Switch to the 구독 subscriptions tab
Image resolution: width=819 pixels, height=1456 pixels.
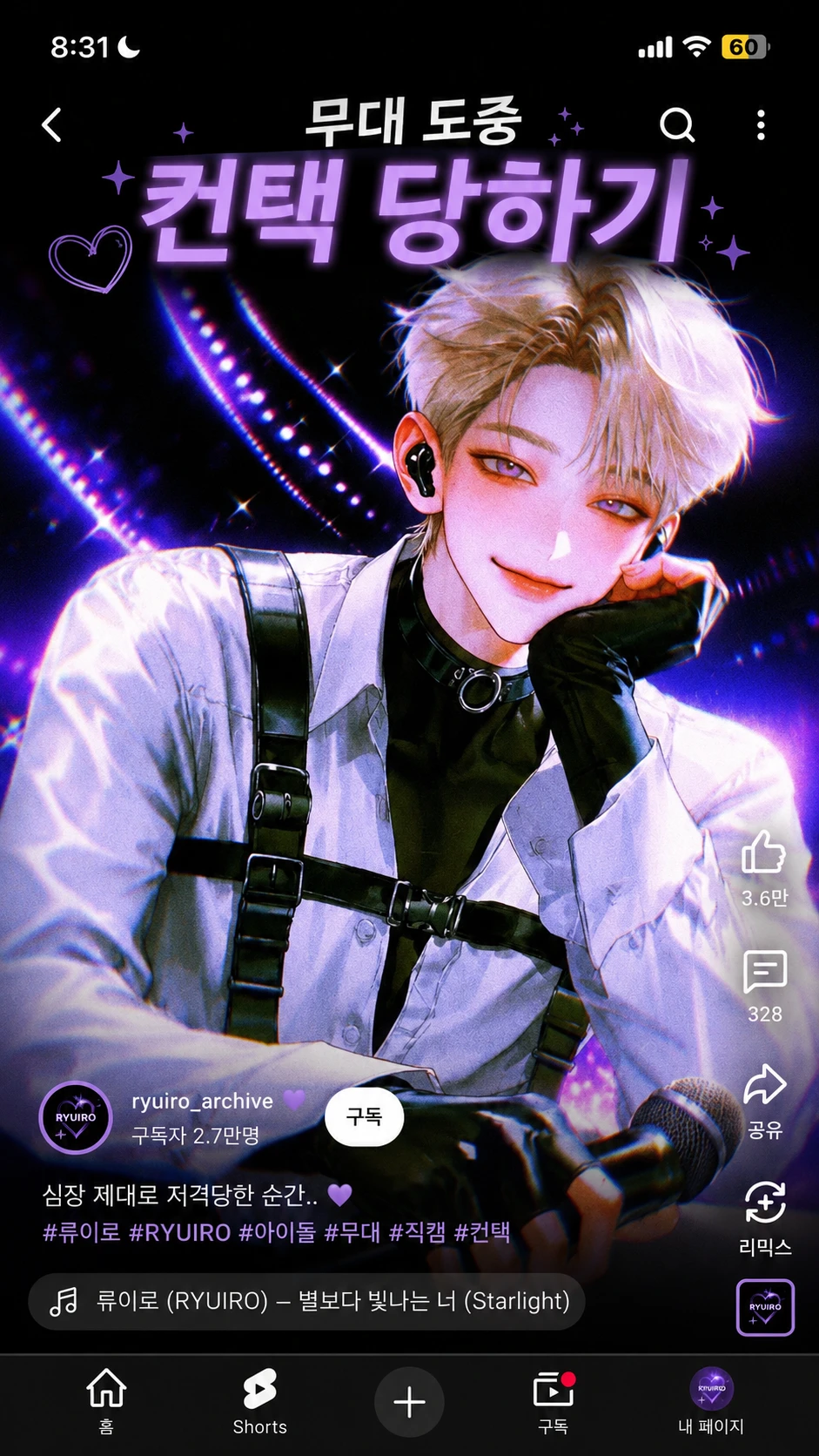click(554, 1400)
